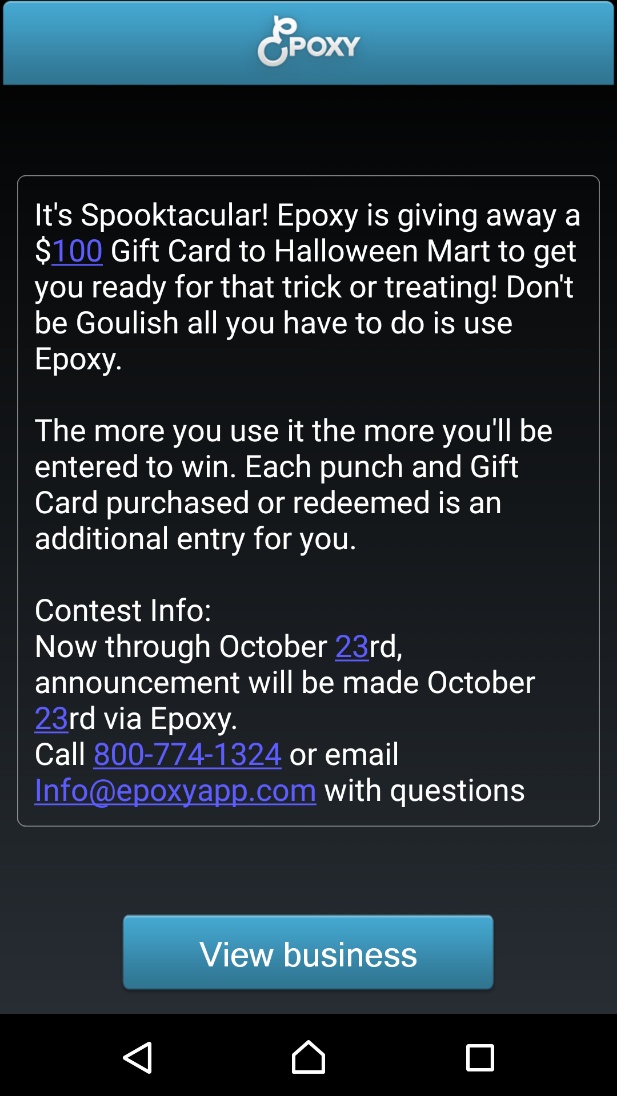The height and width of the screenshot is (1096, 617).
Task: Open recent apps from the navigation bar
Action: (x=480, y=1057)
